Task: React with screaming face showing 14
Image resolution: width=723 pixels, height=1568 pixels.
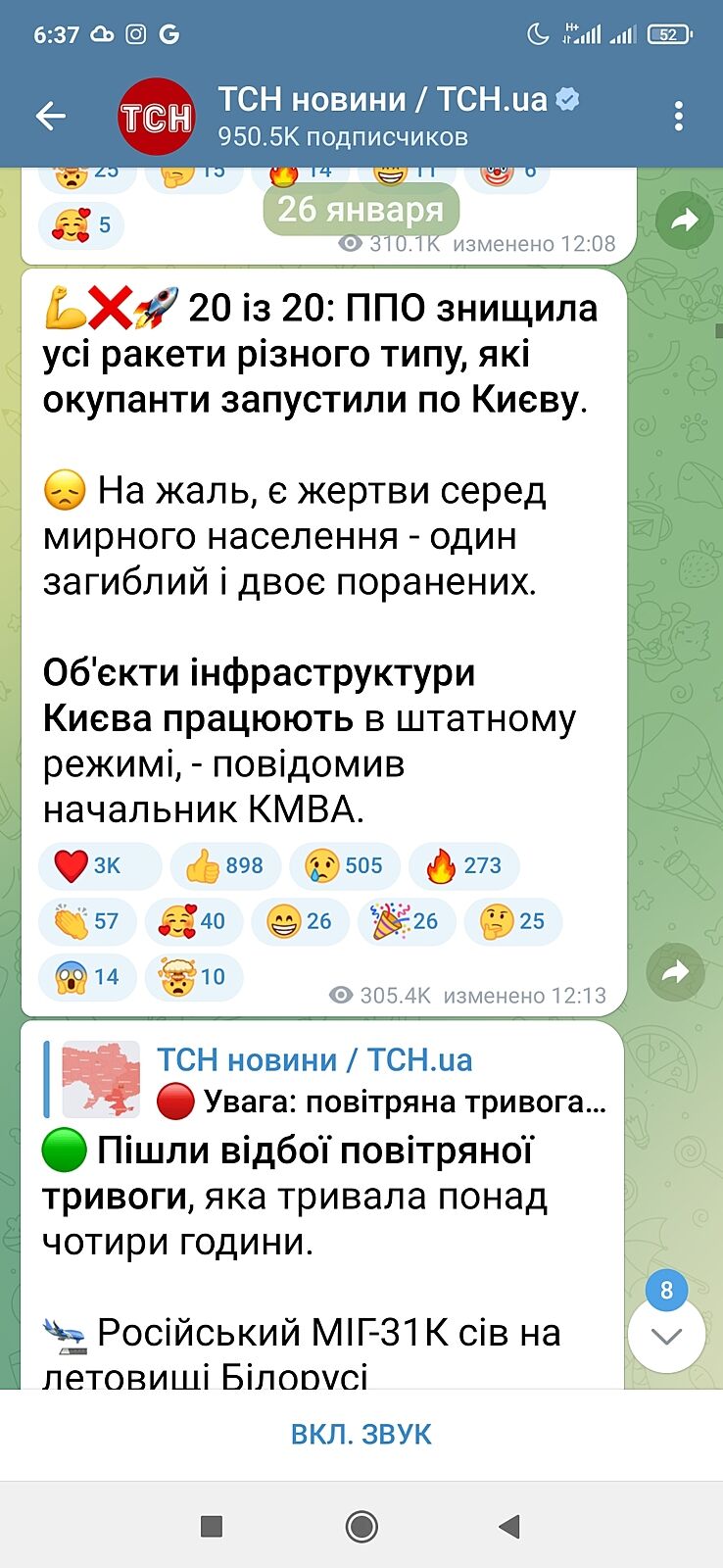Action: tap(86, 977)
